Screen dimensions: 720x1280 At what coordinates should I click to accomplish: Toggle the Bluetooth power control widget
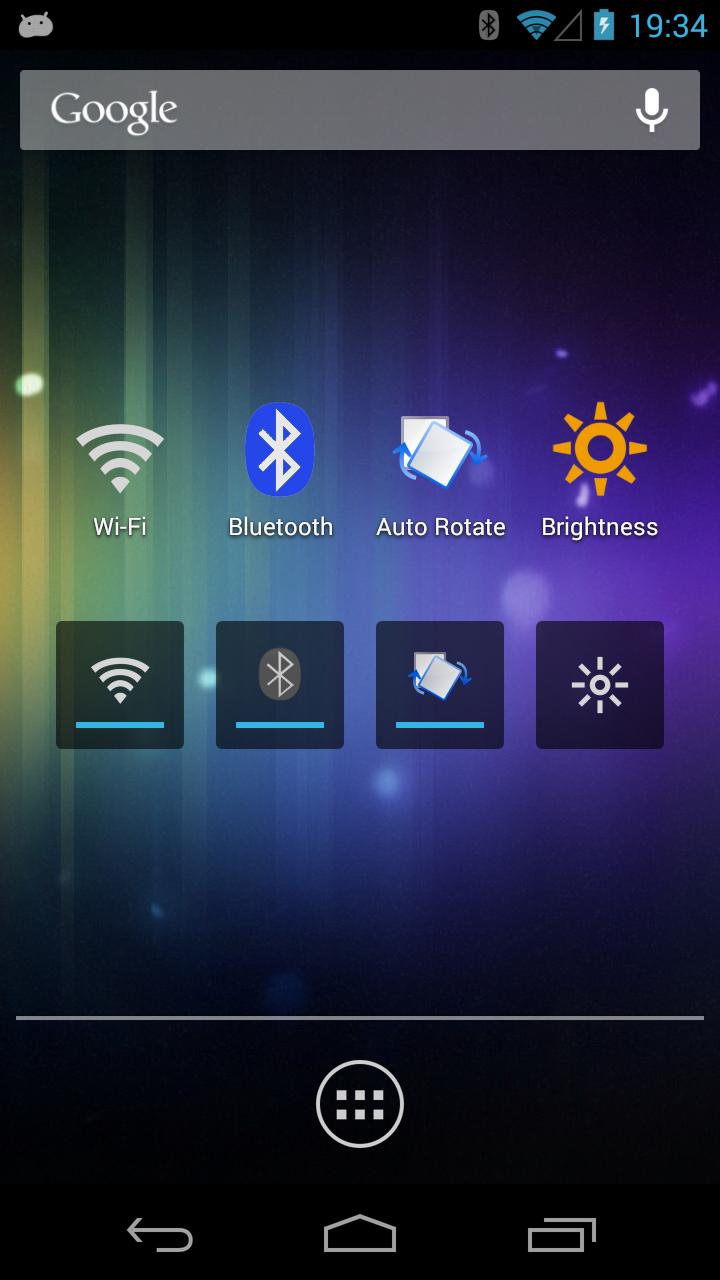point(279,684)
